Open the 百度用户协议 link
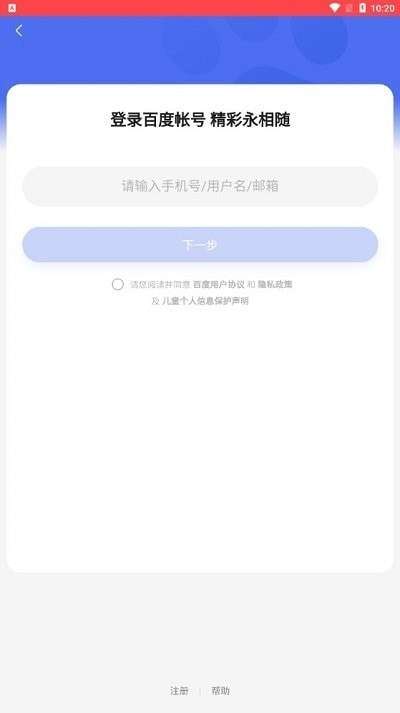This screenshot has width=400, height=713. click(x=219, y=285)
